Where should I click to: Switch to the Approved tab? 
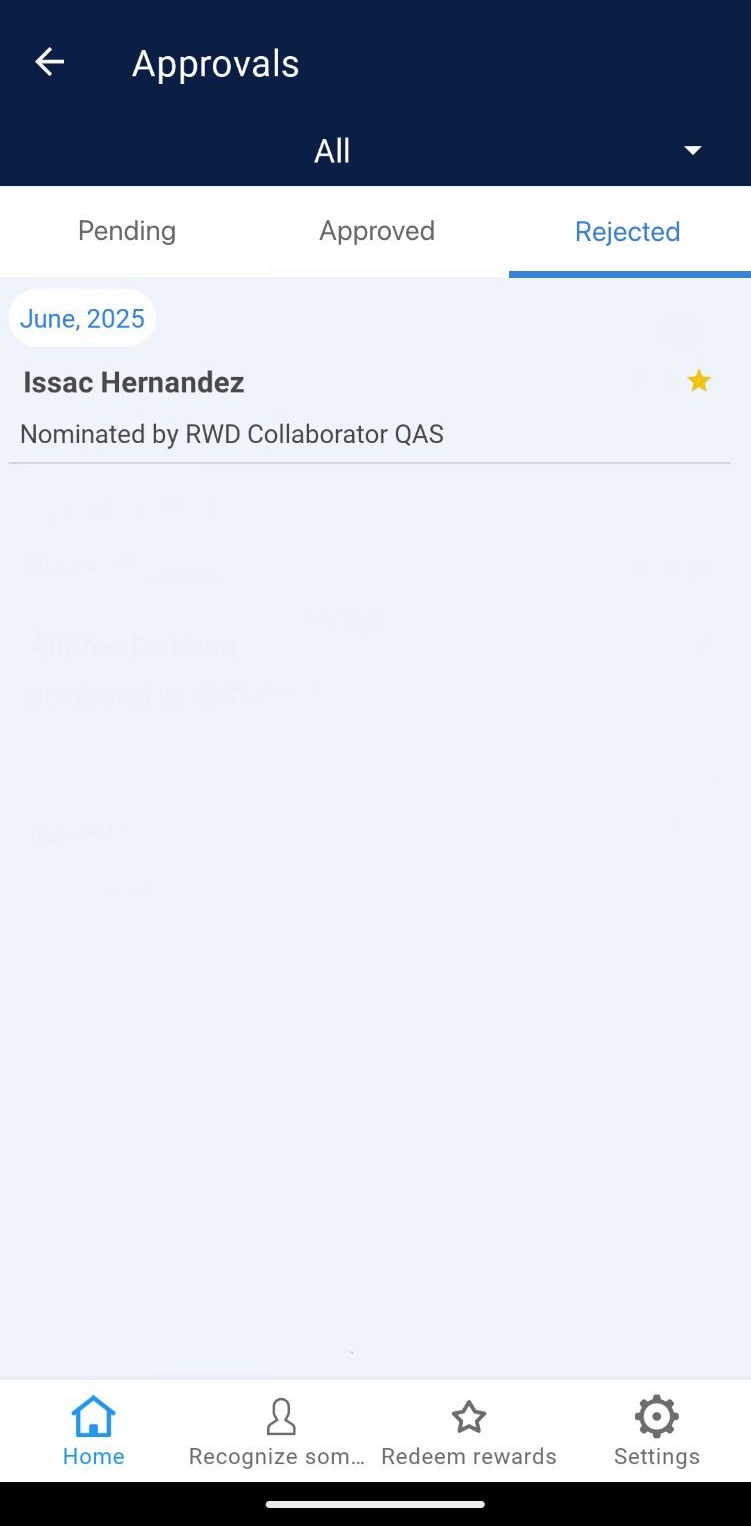[x=377, y=231]
